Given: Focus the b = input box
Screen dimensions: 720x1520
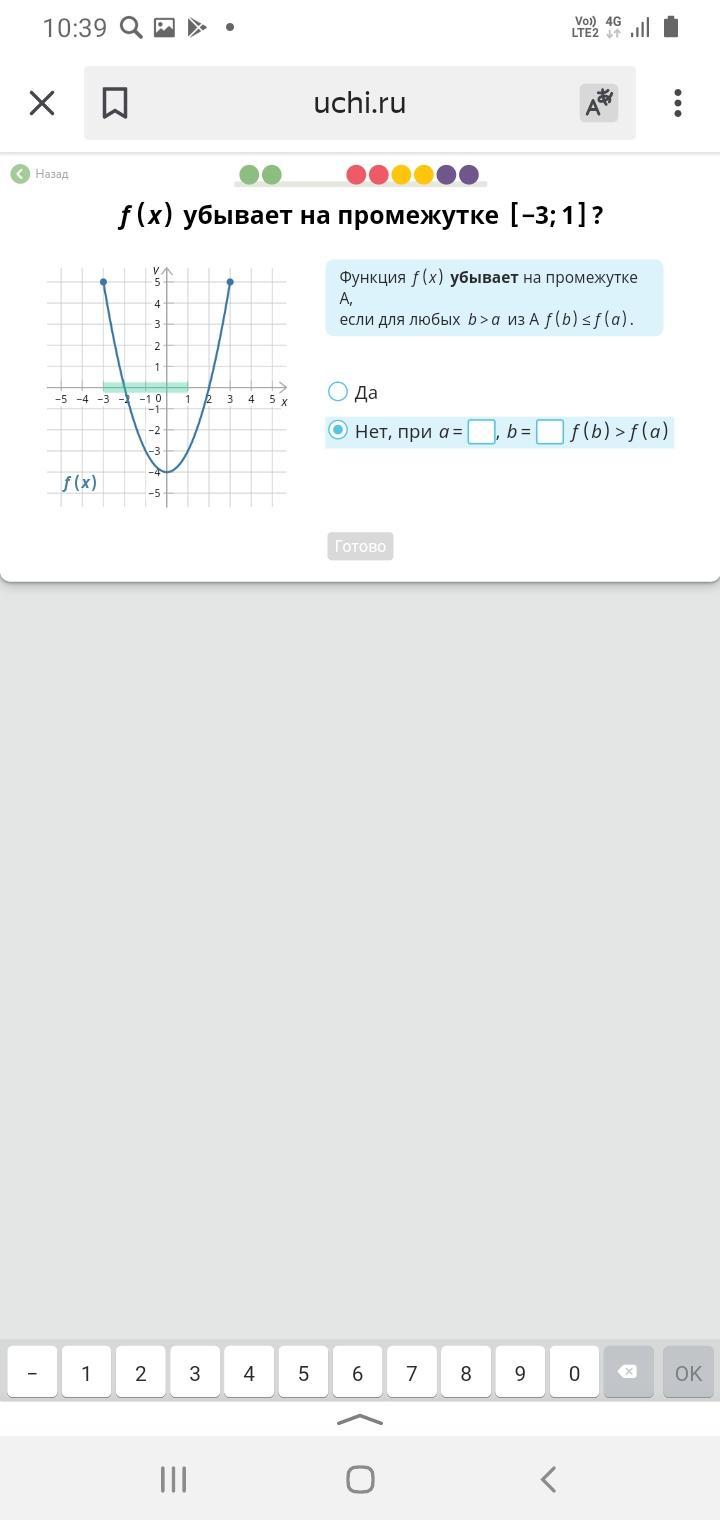Looking at the screenshot, I should click(x=550, y=432).
